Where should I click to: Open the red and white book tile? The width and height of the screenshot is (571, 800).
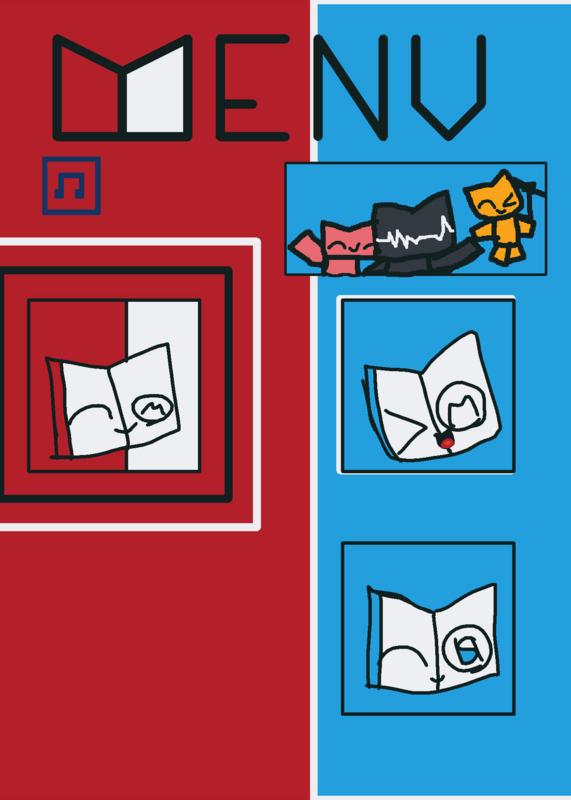(x=114, y=386)
